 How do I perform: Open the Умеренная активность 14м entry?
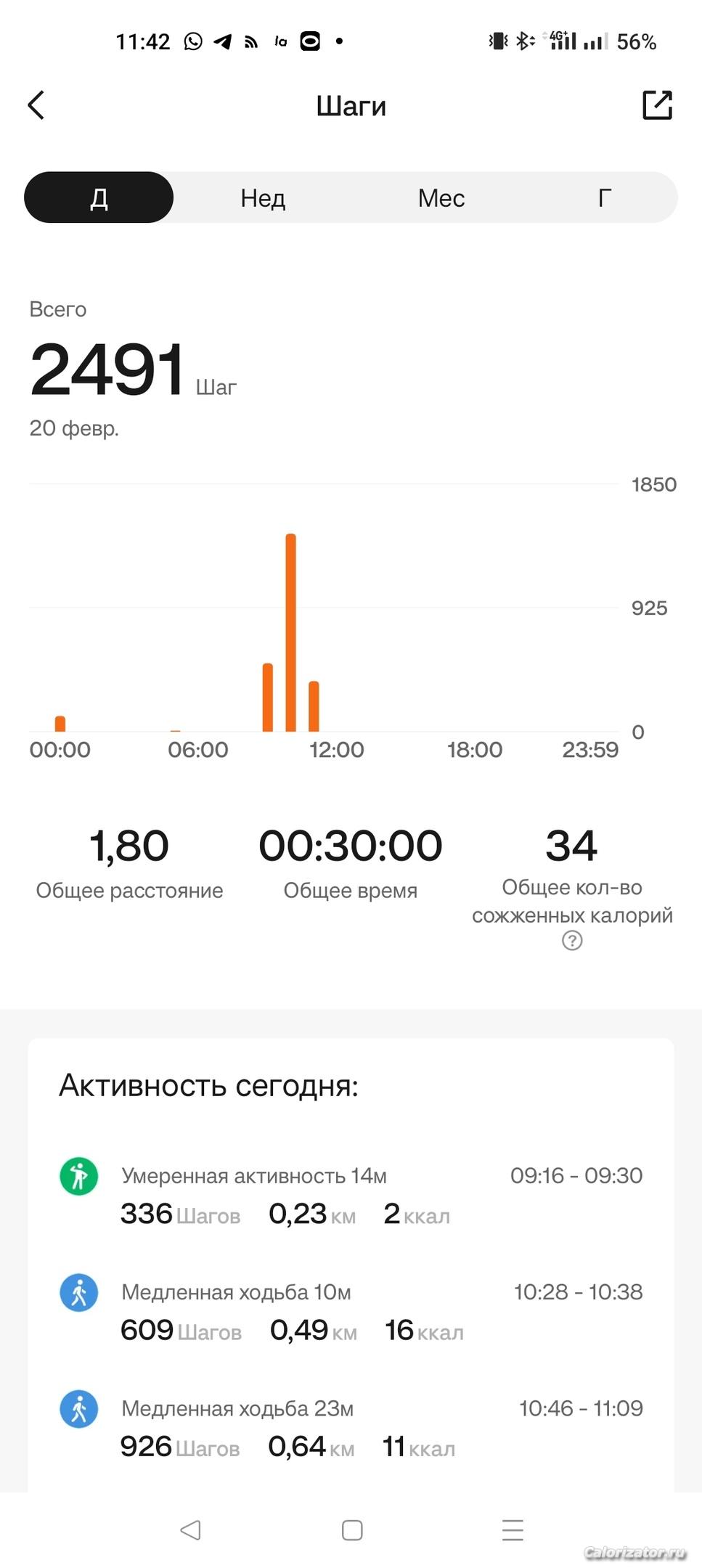click(351, 1195)
